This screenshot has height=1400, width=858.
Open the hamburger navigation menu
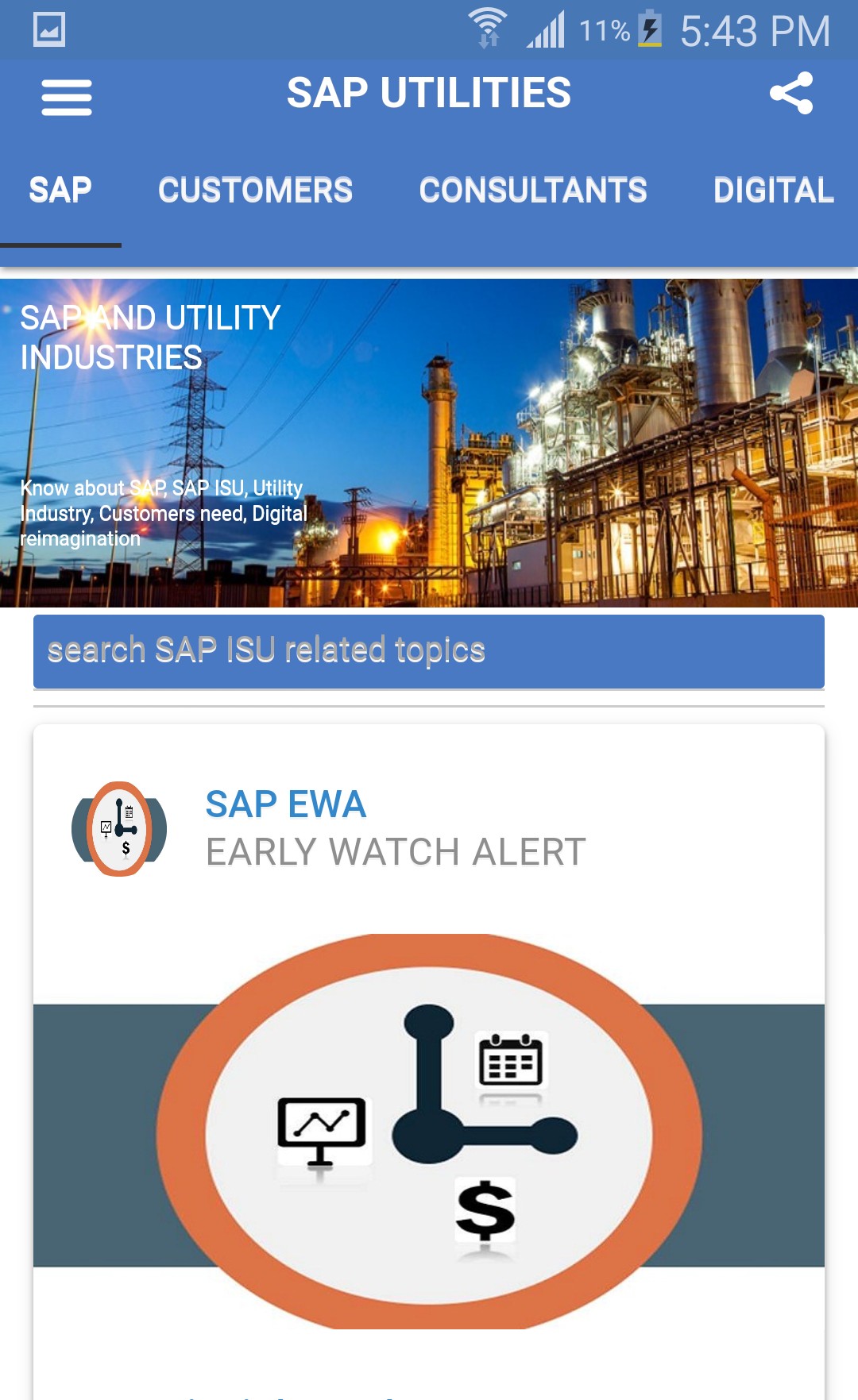click(67, 97)
